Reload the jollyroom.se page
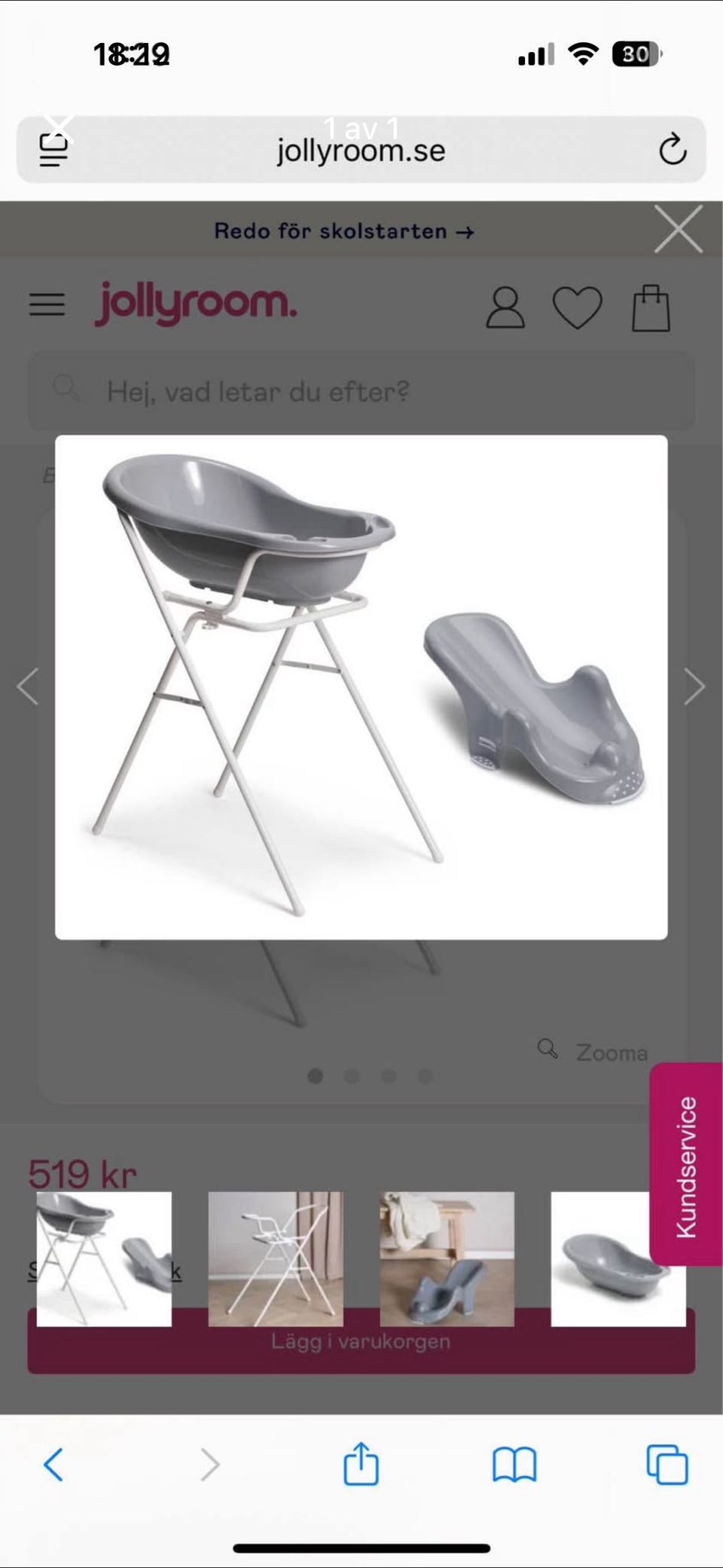The image size is (723, 1568). 672,149
